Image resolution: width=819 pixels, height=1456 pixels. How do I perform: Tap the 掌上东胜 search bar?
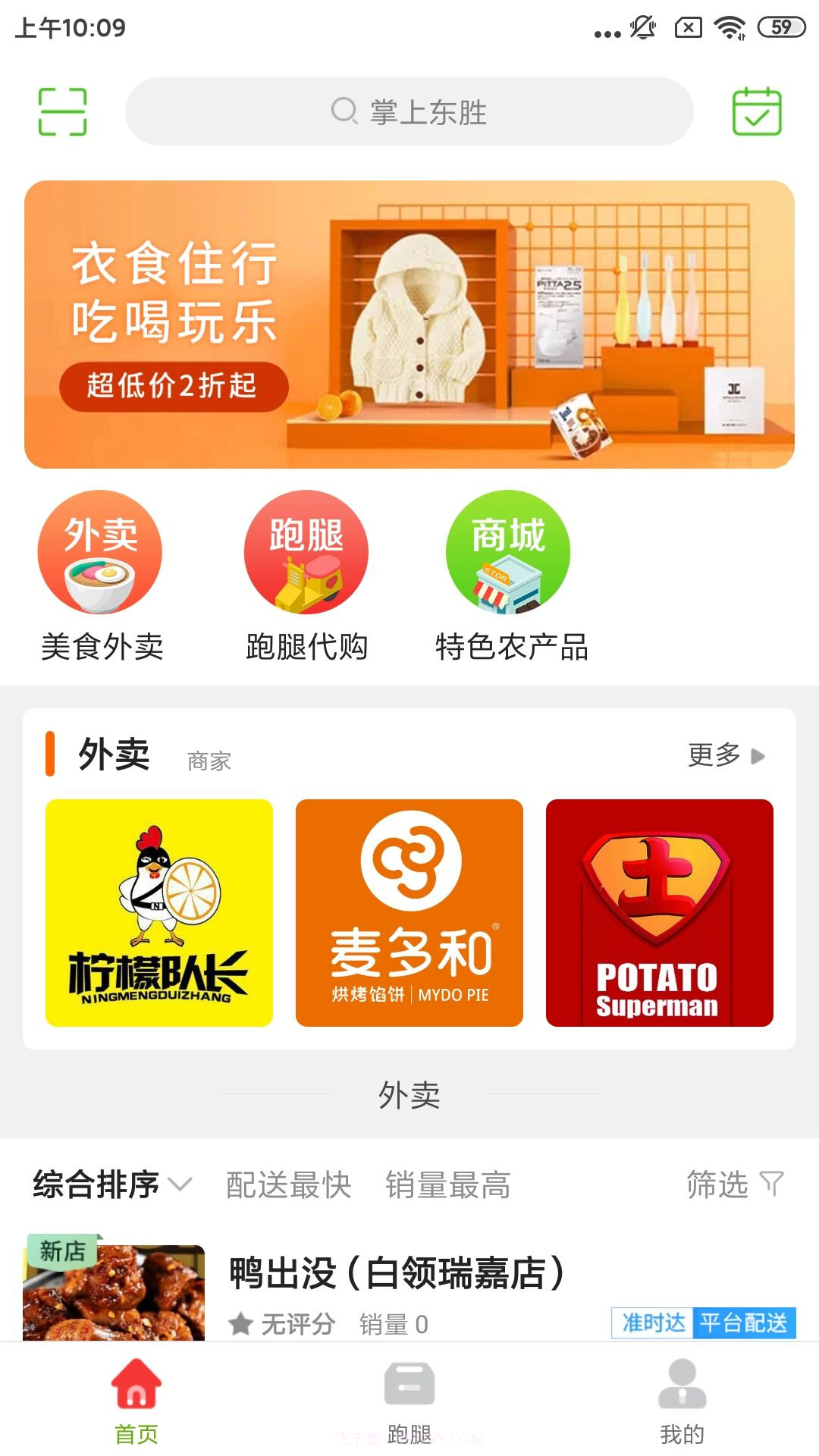click(409, 111)
